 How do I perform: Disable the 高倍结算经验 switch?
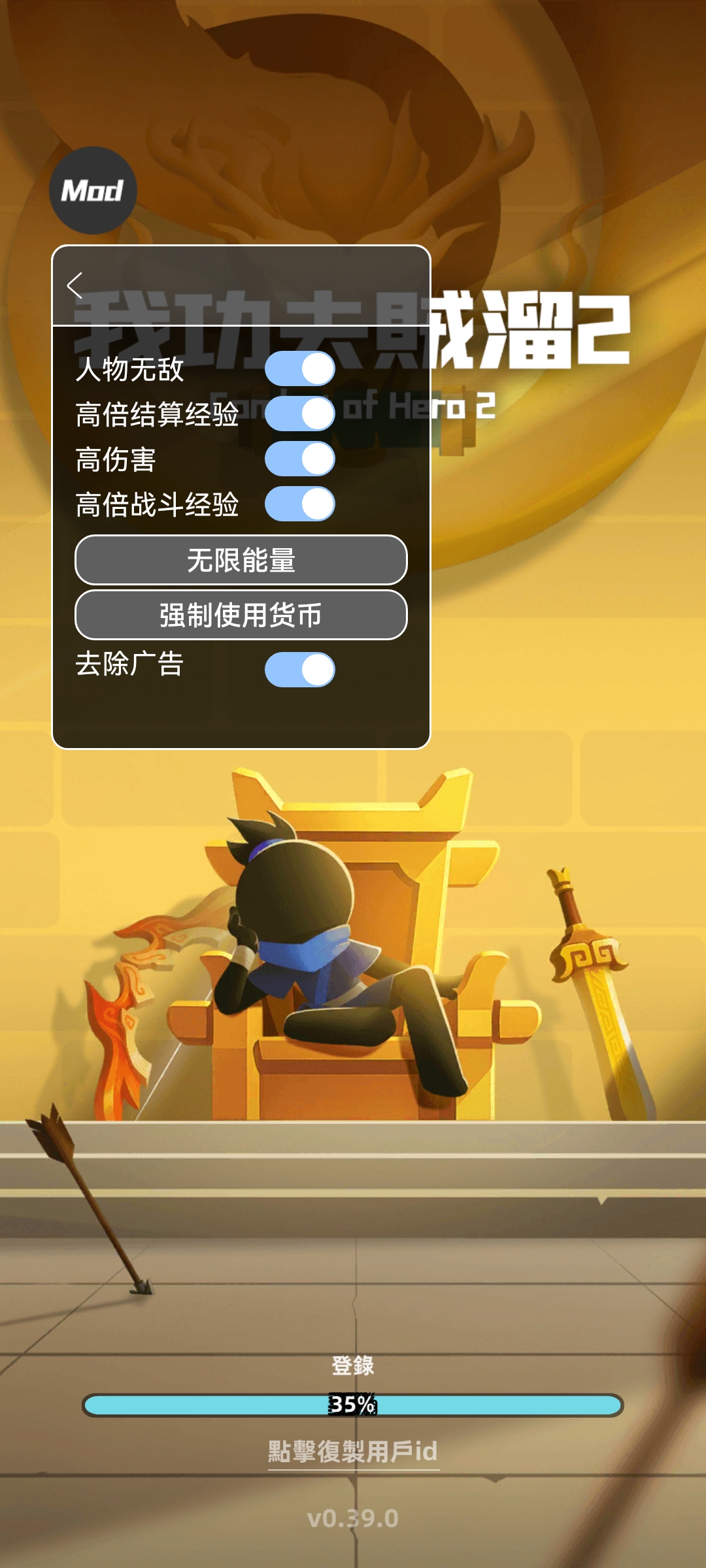300,414
